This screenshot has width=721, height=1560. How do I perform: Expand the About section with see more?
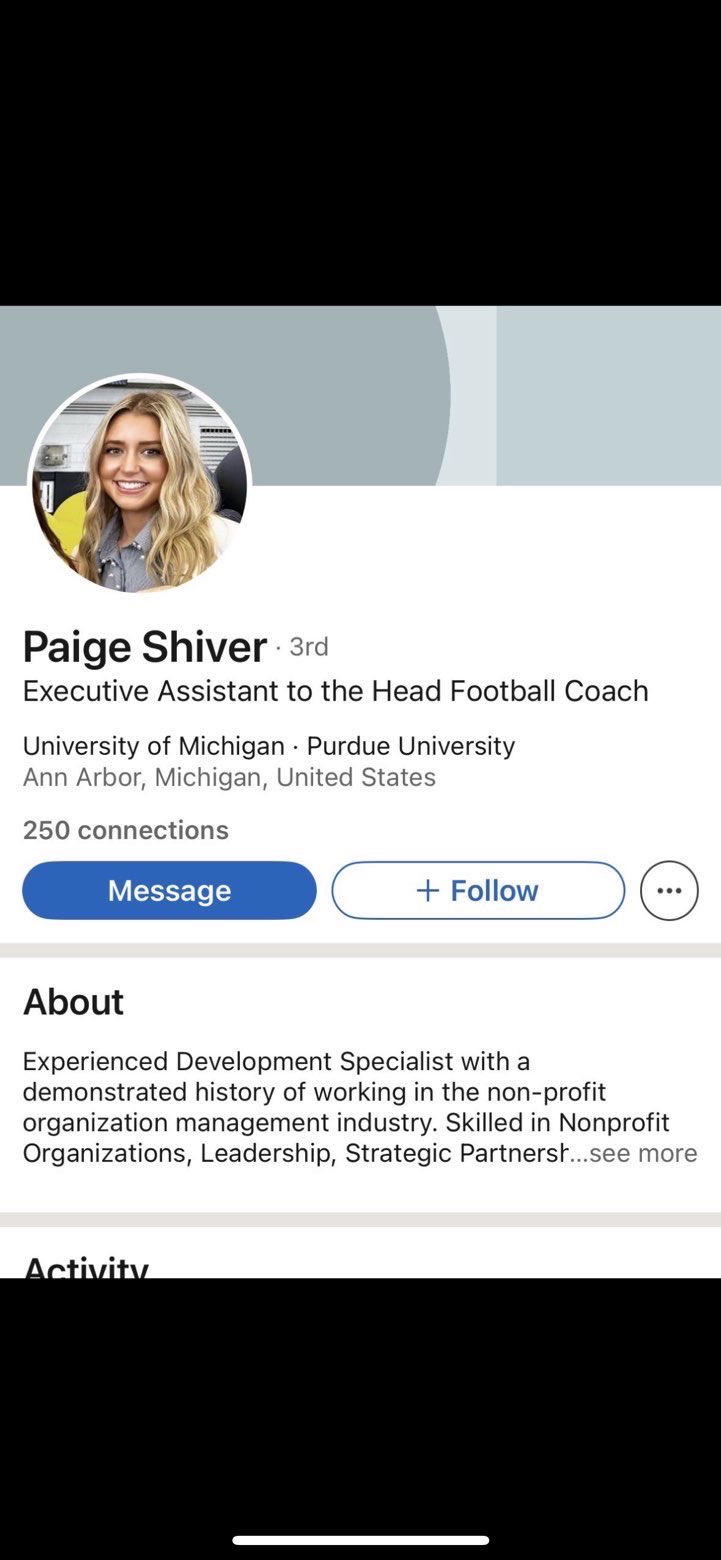click(642, 1153)
